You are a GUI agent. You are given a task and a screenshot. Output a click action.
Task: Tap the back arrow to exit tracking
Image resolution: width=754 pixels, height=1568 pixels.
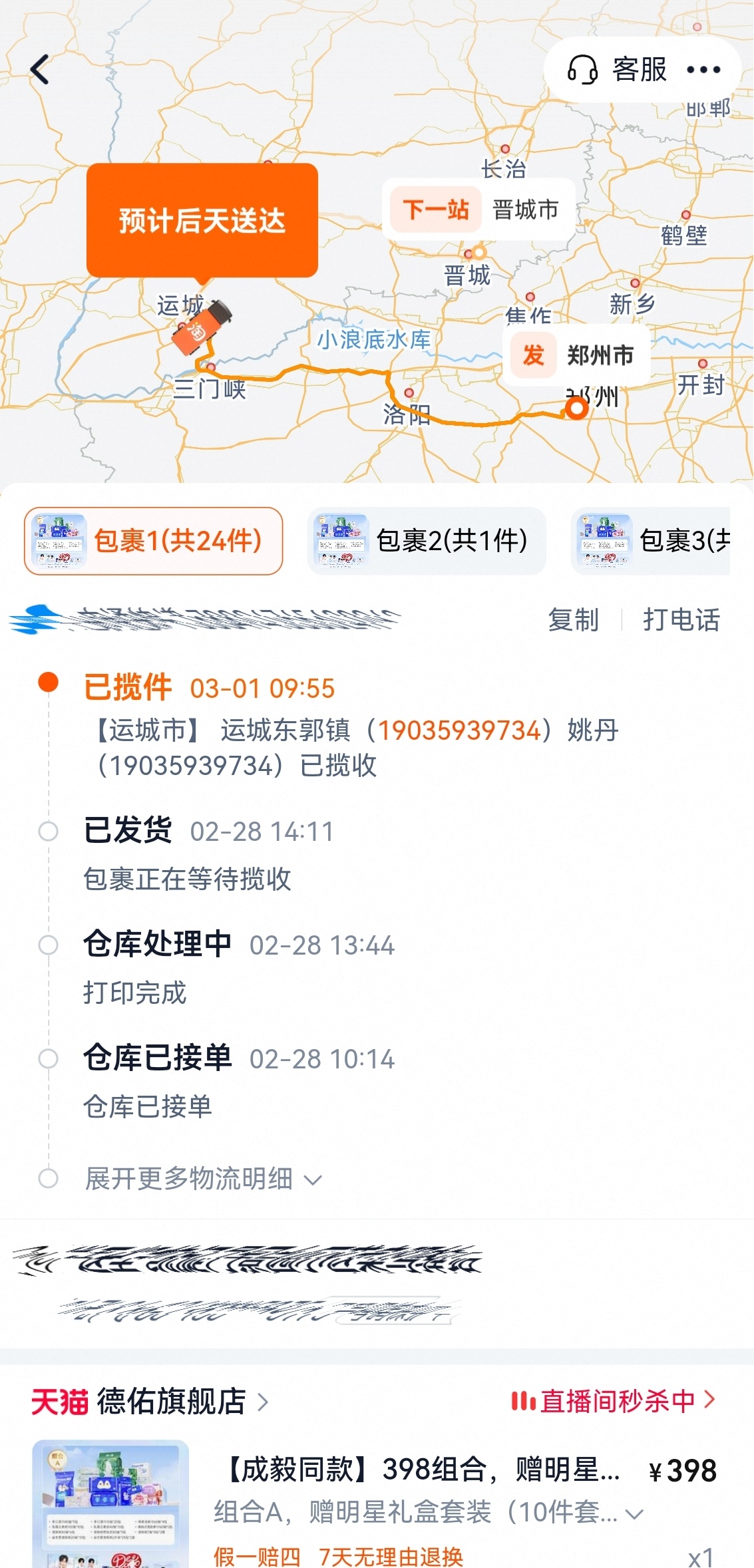[41, 70]
